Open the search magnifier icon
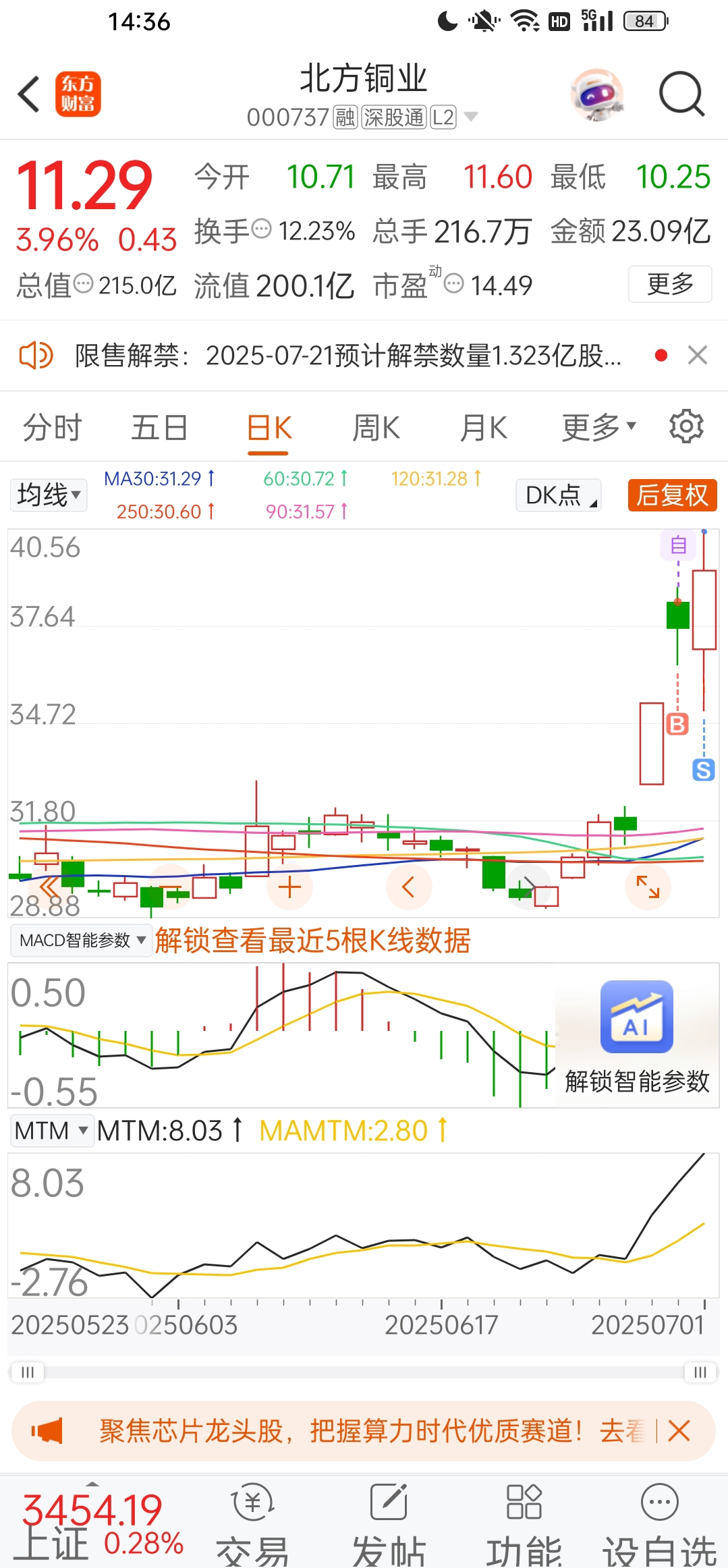Image resolution: width=728 pixels, height=1568 pixels. 681,94
